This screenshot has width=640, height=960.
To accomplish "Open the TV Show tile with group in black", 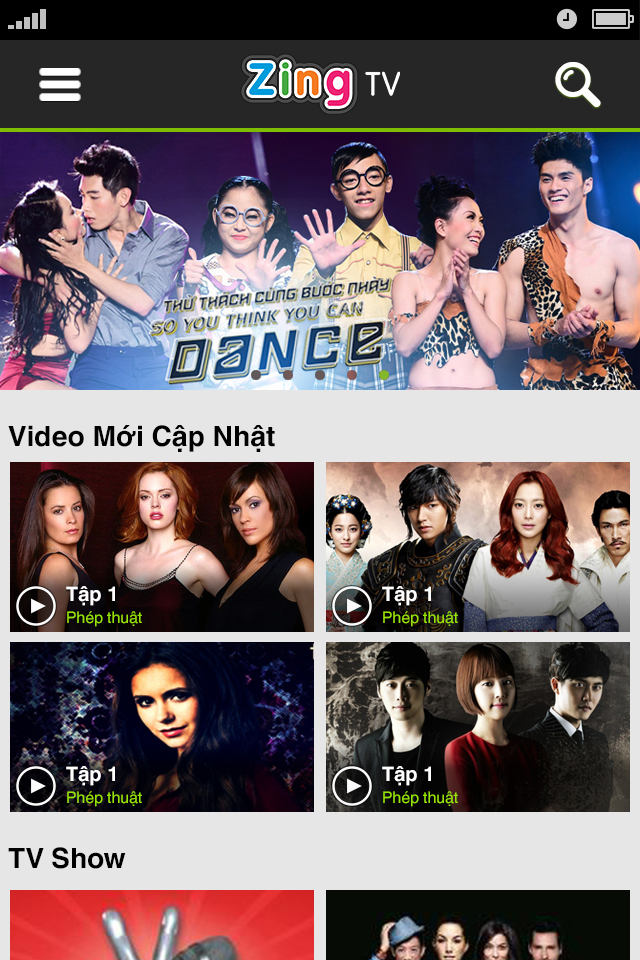I will tap(478, 926).
